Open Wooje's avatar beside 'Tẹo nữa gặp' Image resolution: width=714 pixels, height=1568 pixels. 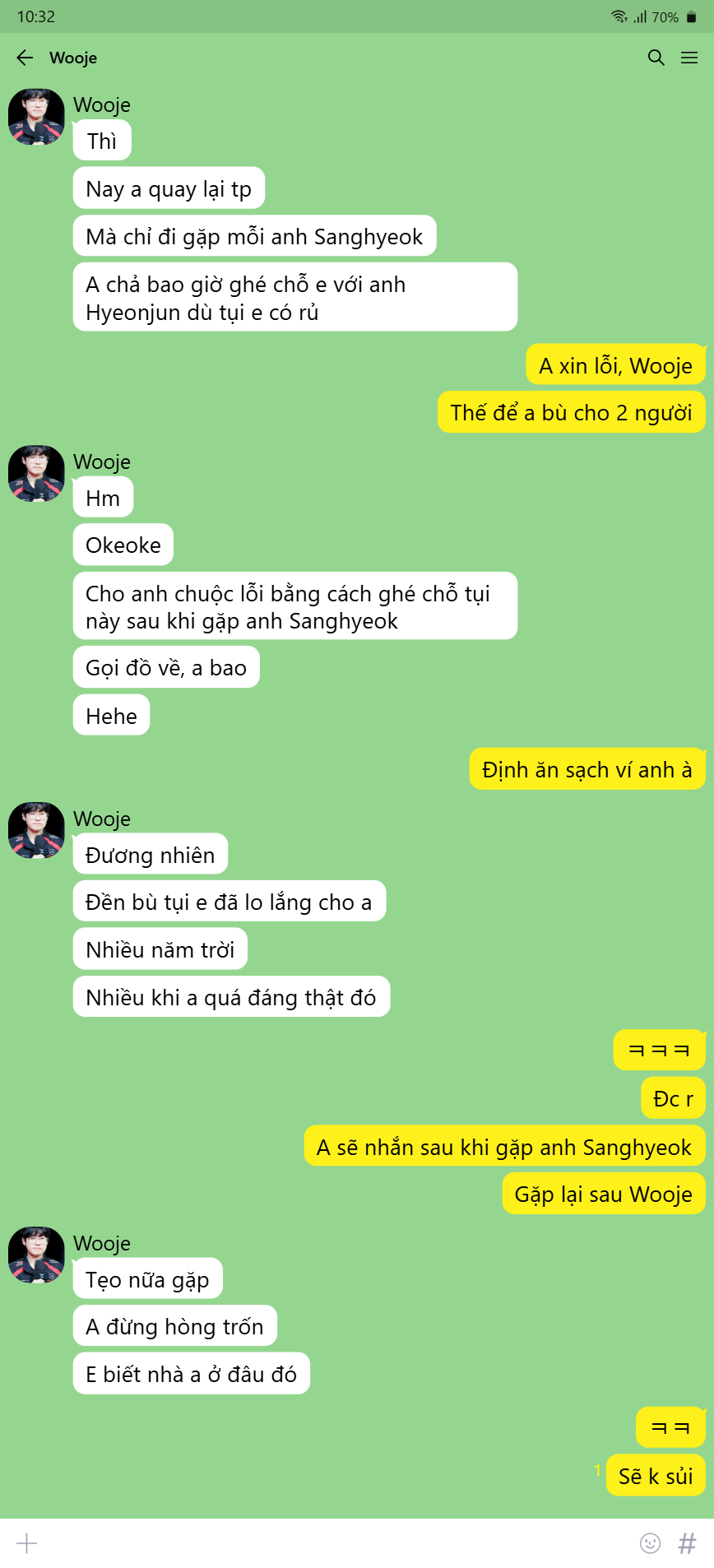click(36, 1255)
